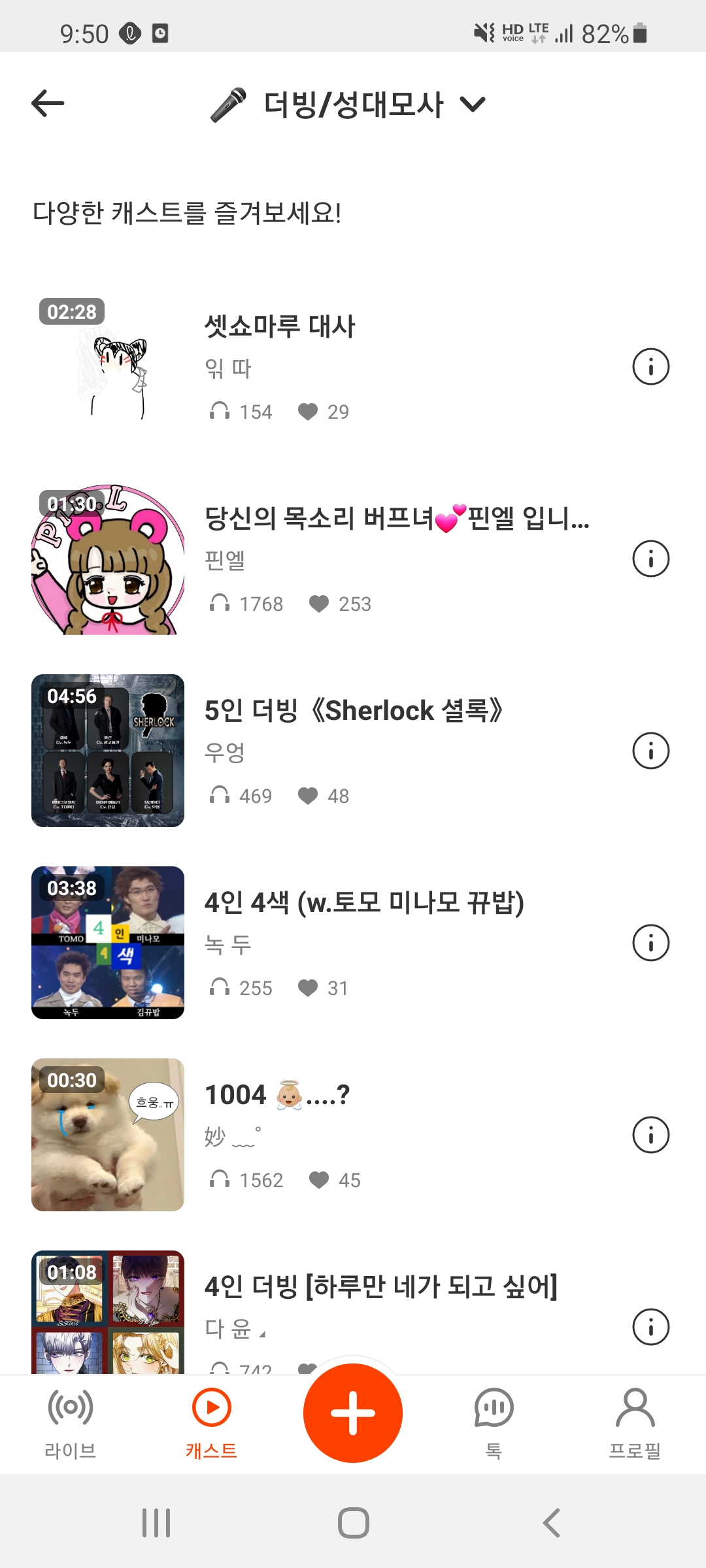
Task: Show info for 셋쇼마루 대사
Action: coord(650,367)
